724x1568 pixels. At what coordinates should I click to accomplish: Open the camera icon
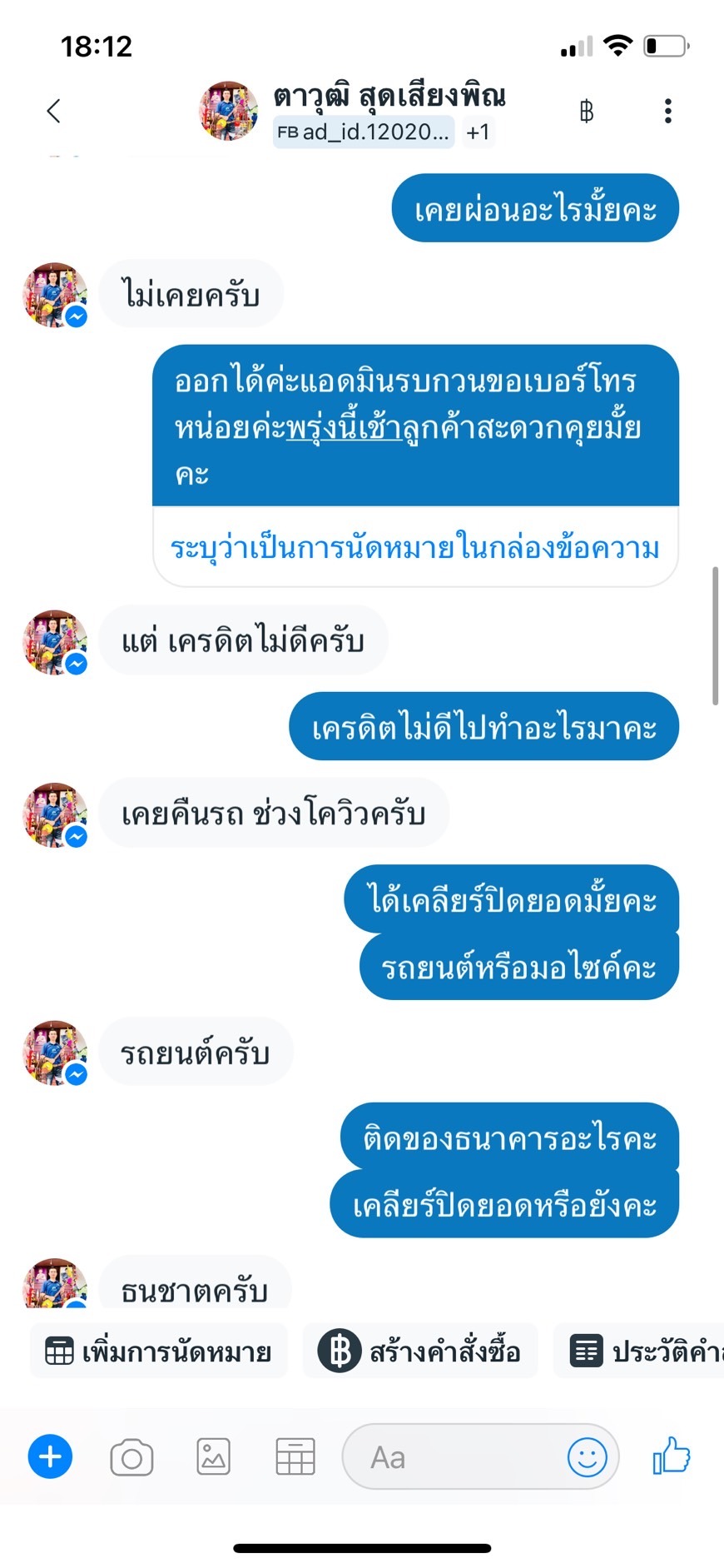pos(131,1457)
